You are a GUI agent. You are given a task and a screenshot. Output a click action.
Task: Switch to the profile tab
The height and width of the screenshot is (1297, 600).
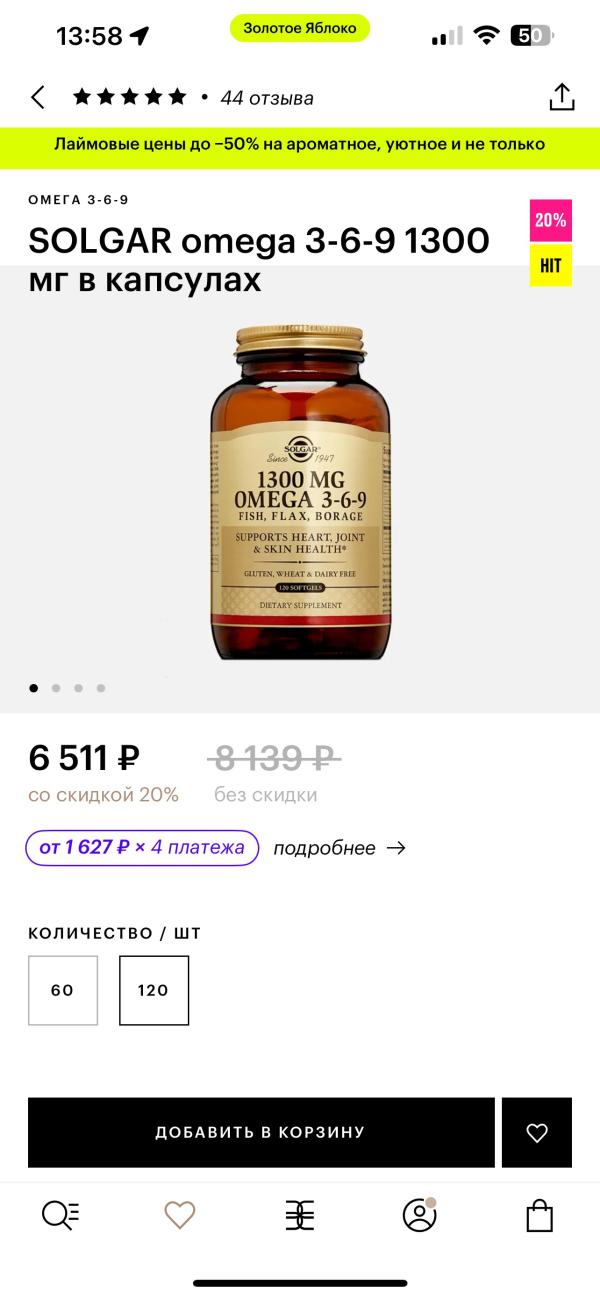click(420, 1215)
